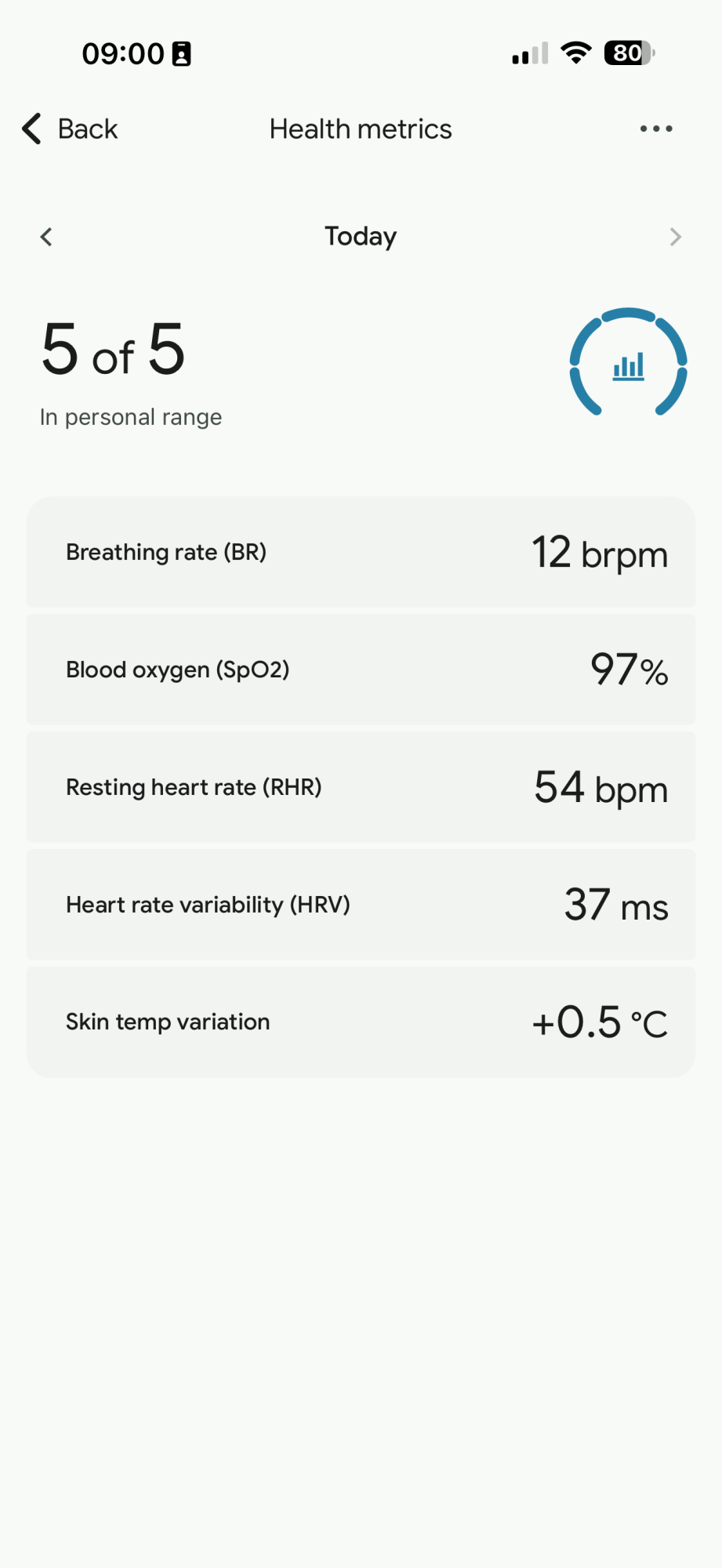Image resolution: width=722 pixels, height=1568 pixels.
Task: Go to the next day arrow
Action: click(x=675, y=237)
